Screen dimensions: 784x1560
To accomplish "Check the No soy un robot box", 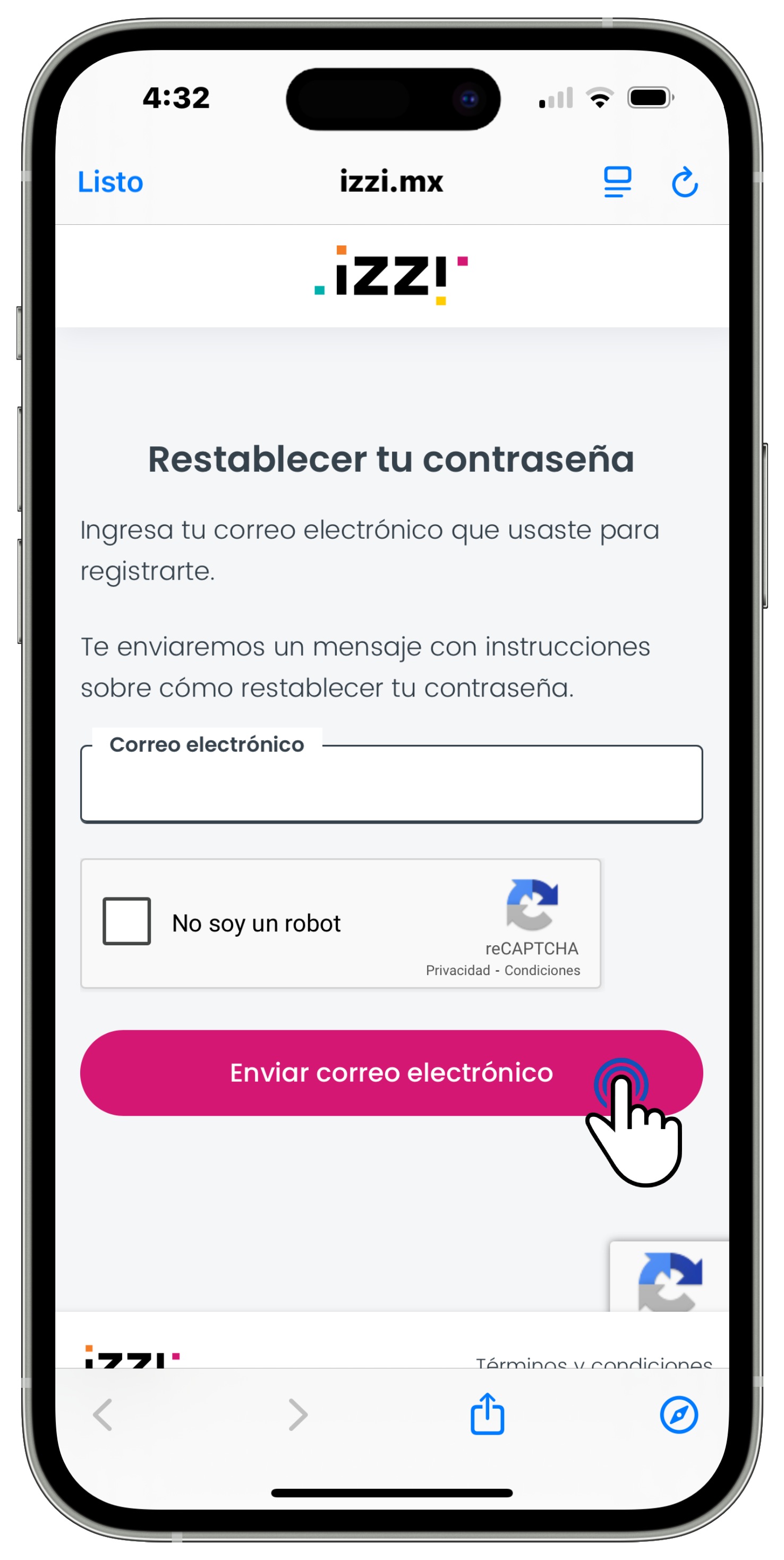I will pos(126,921).
